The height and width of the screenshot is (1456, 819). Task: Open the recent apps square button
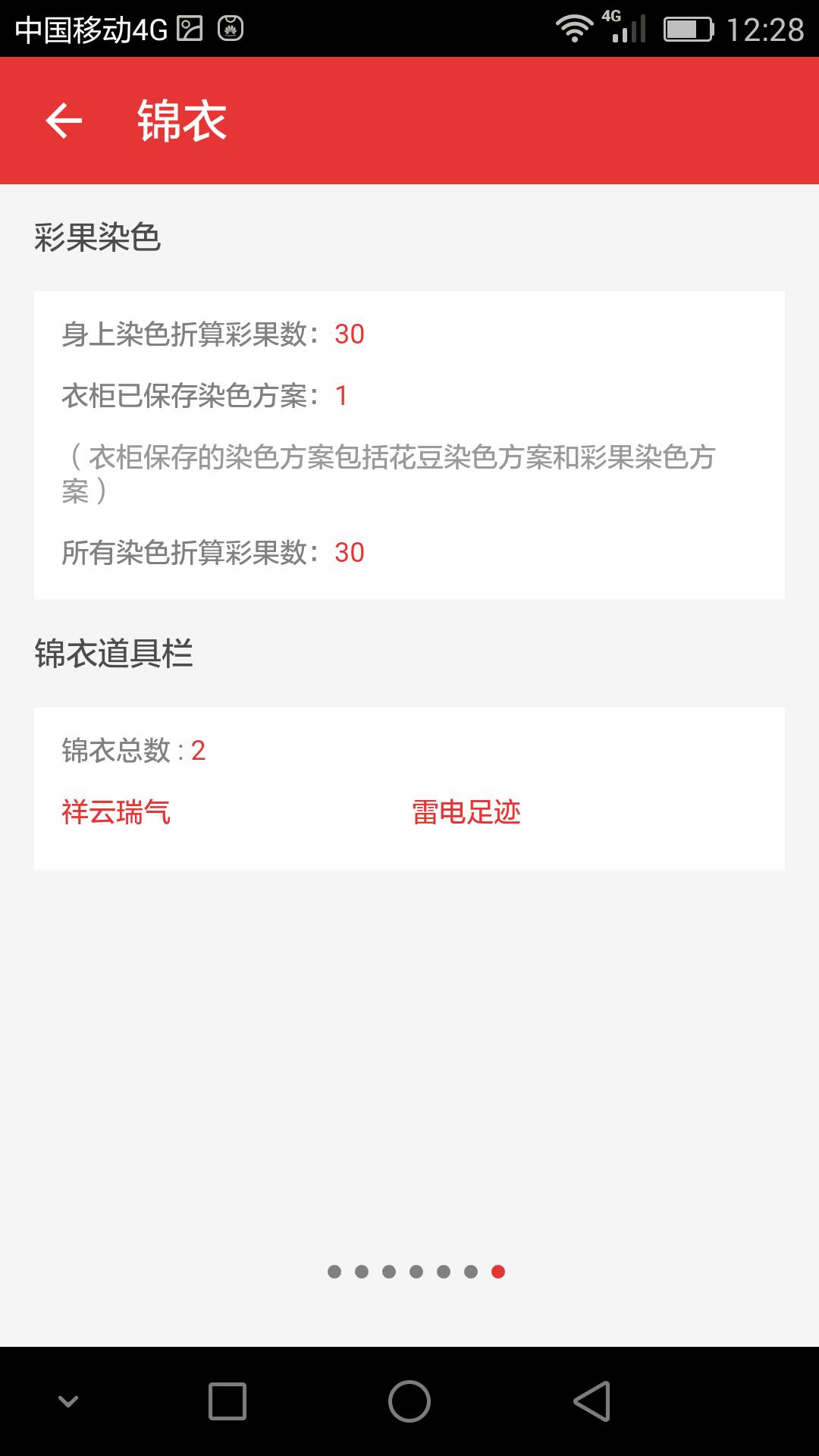pyautogui.click(x=227, y=1401)
